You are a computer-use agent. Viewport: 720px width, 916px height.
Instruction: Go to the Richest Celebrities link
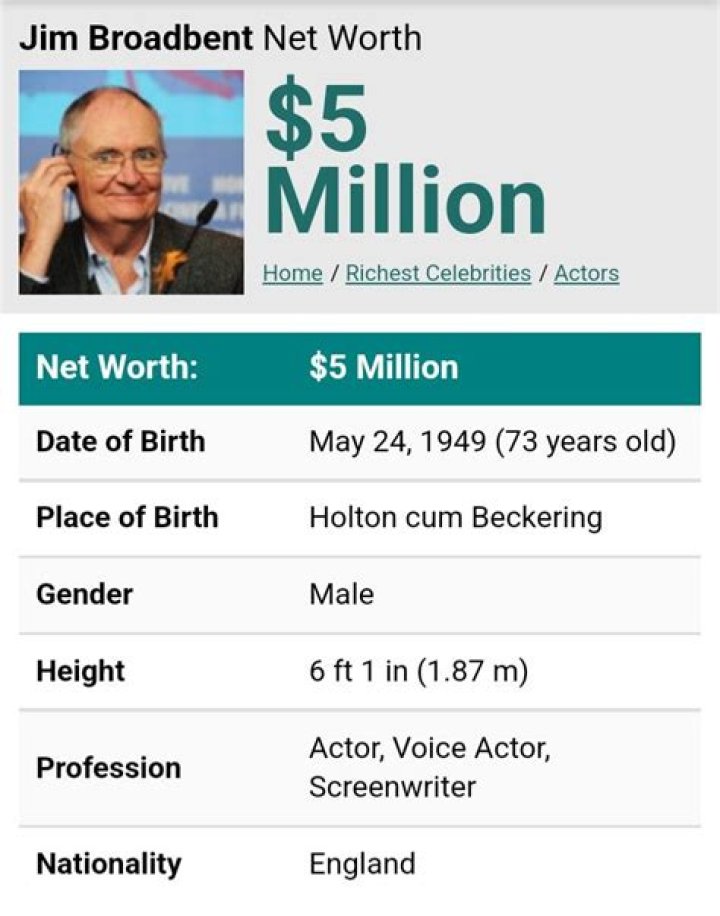pos(438,273)
